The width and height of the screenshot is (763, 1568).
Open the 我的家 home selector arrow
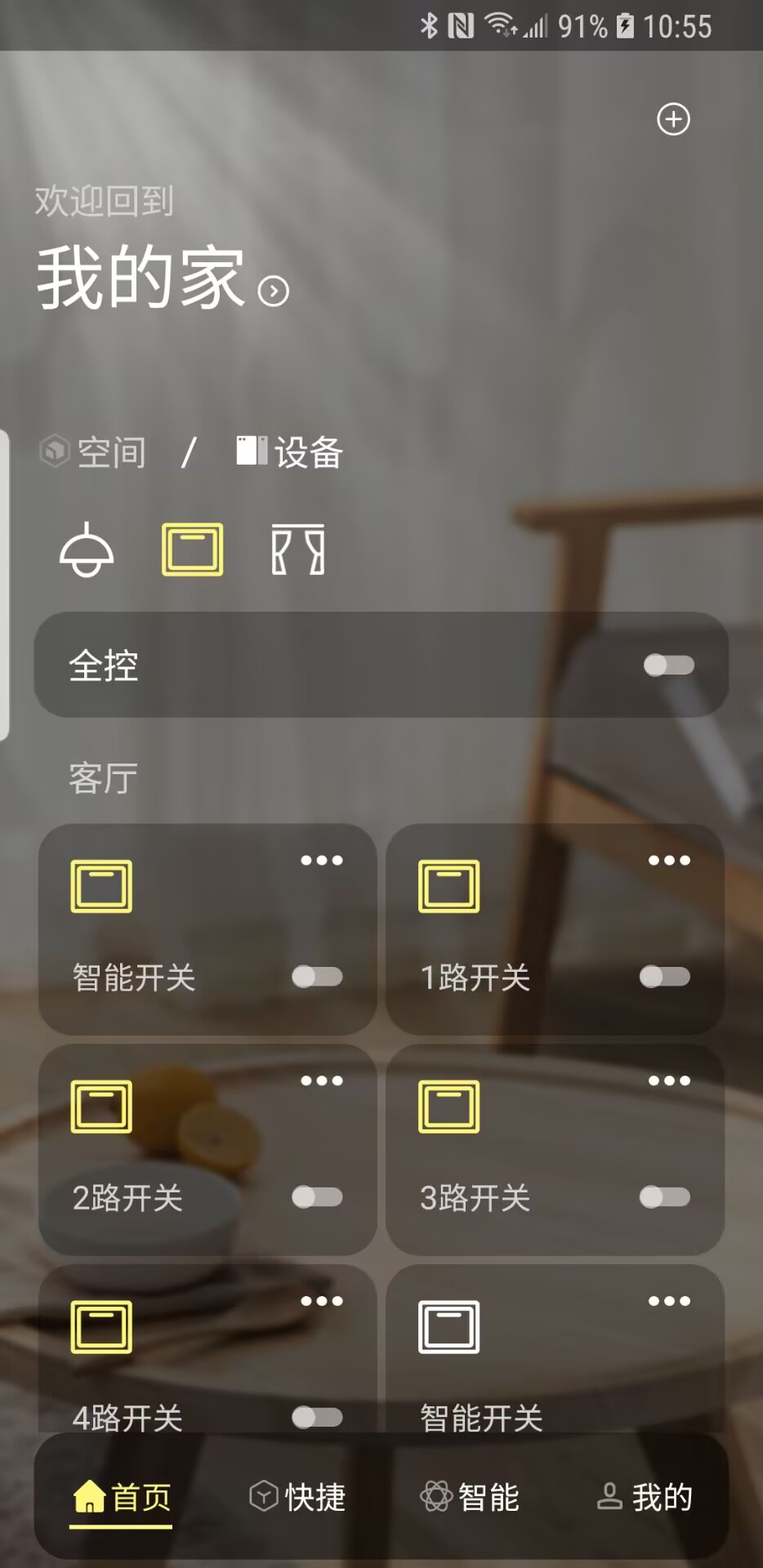(x=274, y=291)
